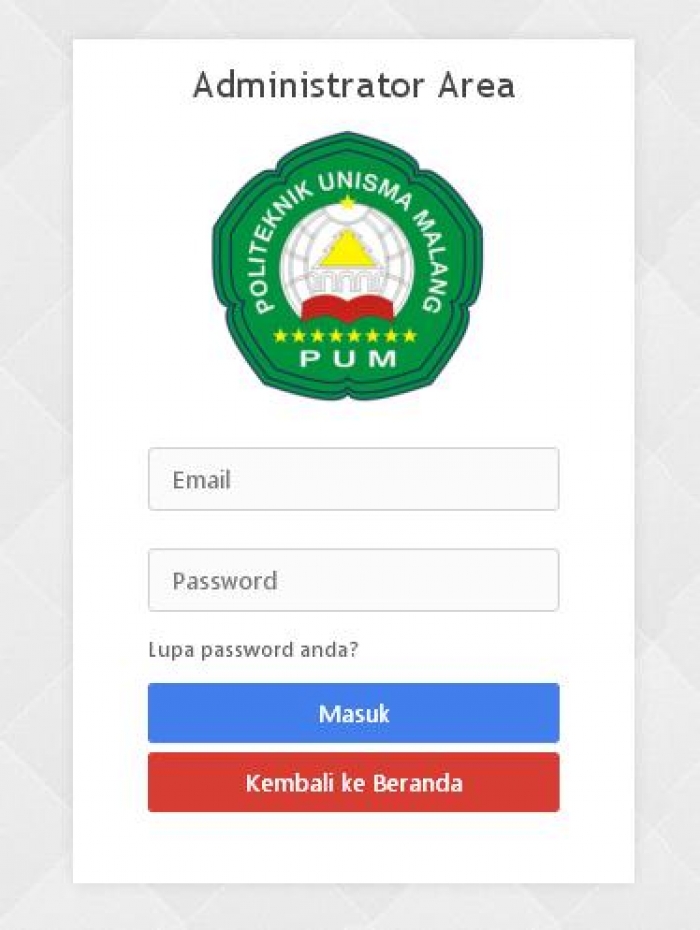Open the 'Lupa password anda?' link

tap(253, 650)
